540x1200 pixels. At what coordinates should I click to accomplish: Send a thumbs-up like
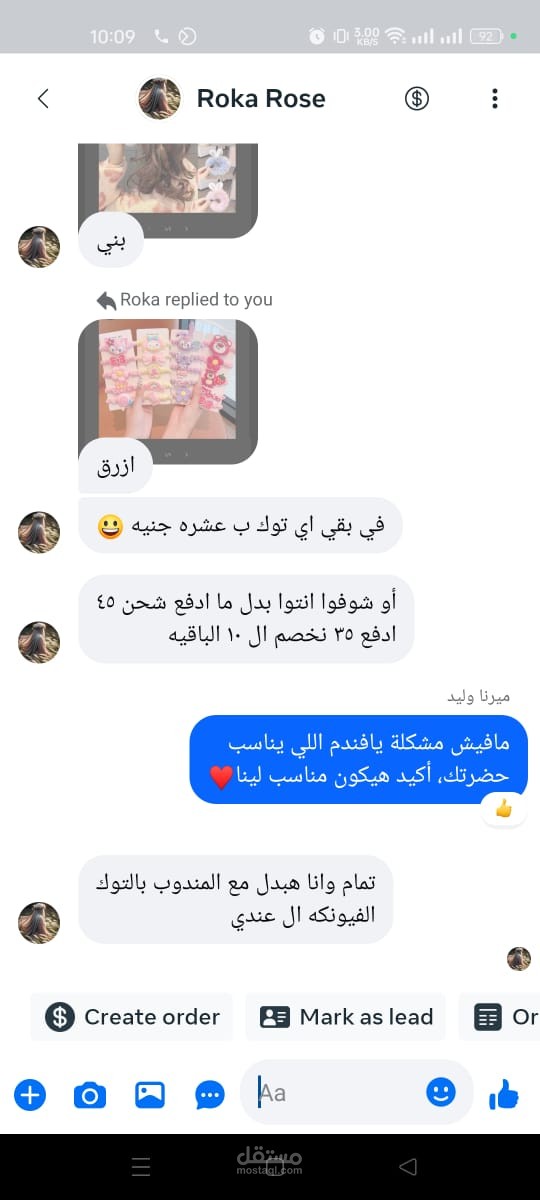(x=504, y=1095)
